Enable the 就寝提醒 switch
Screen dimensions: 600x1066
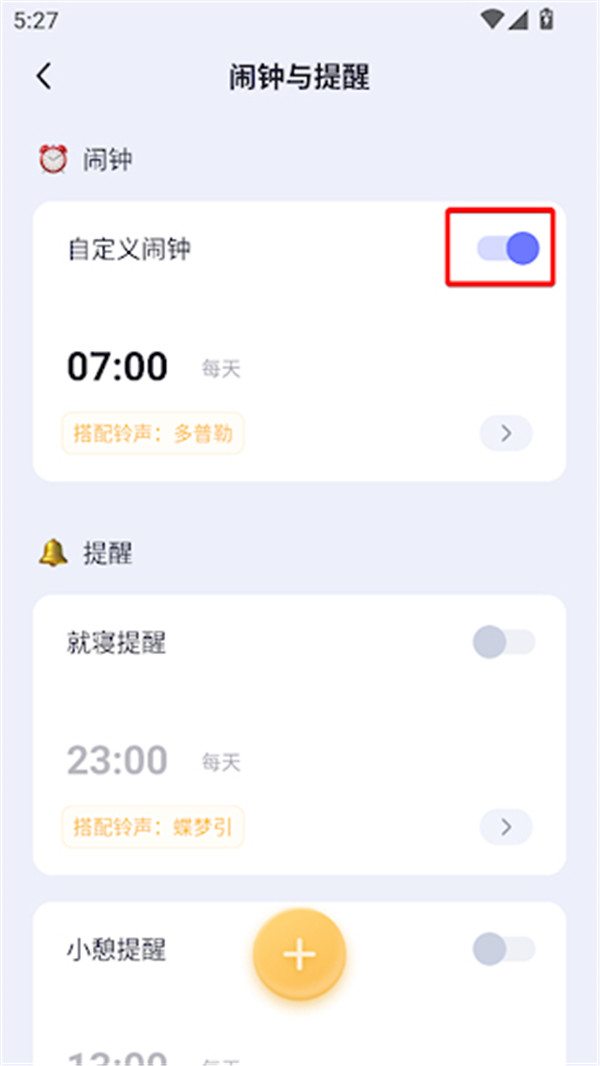click(503, 642)
